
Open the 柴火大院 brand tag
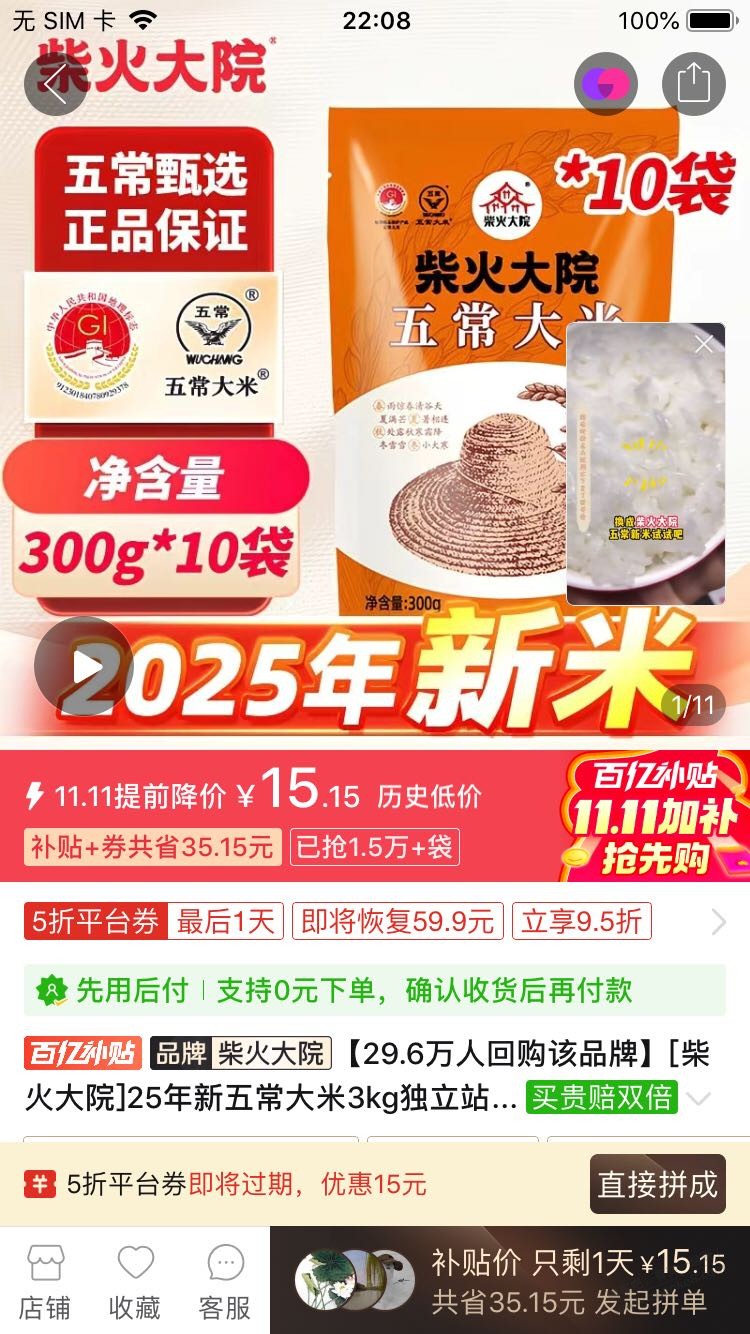coord(240,1053)
